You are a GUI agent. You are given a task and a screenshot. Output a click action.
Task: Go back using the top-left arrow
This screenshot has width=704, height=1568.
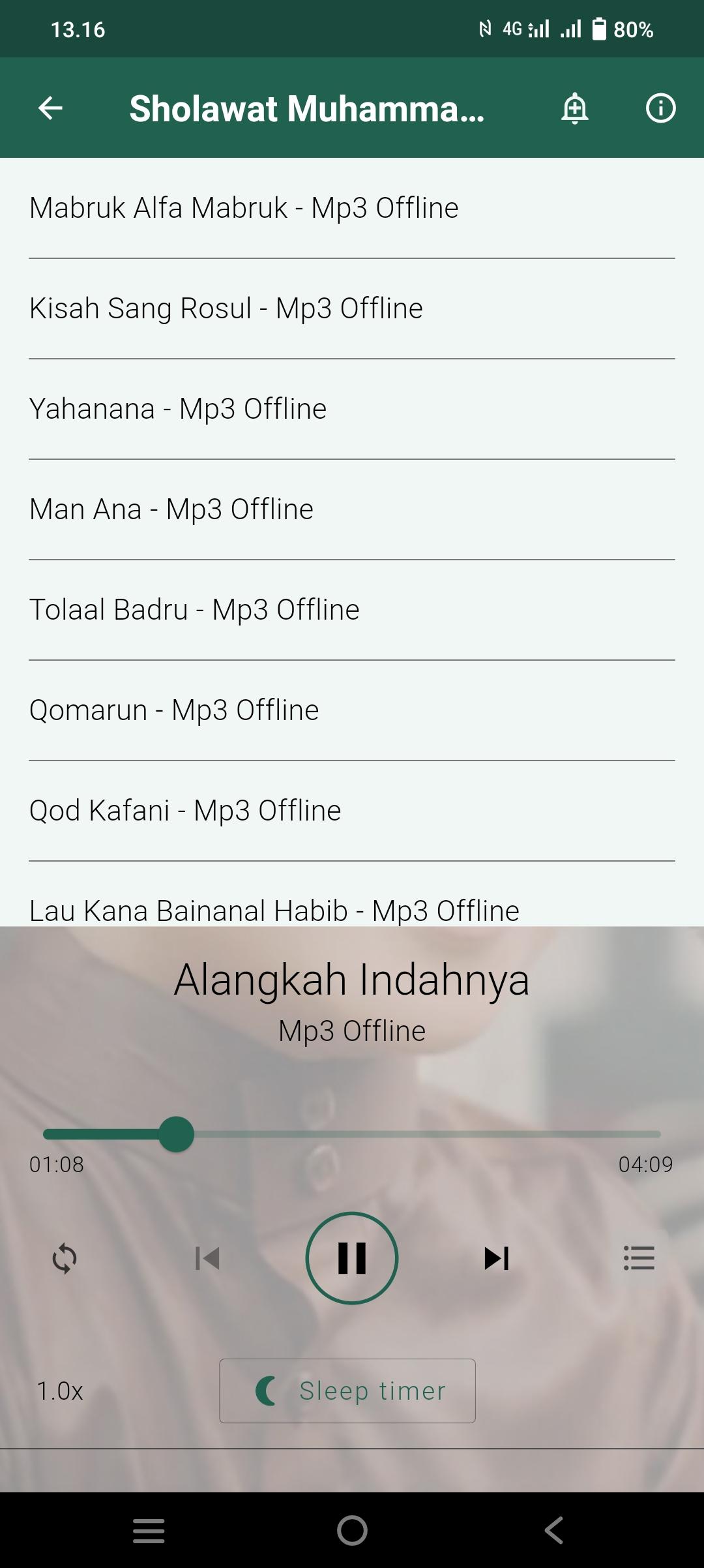point(50,108)
